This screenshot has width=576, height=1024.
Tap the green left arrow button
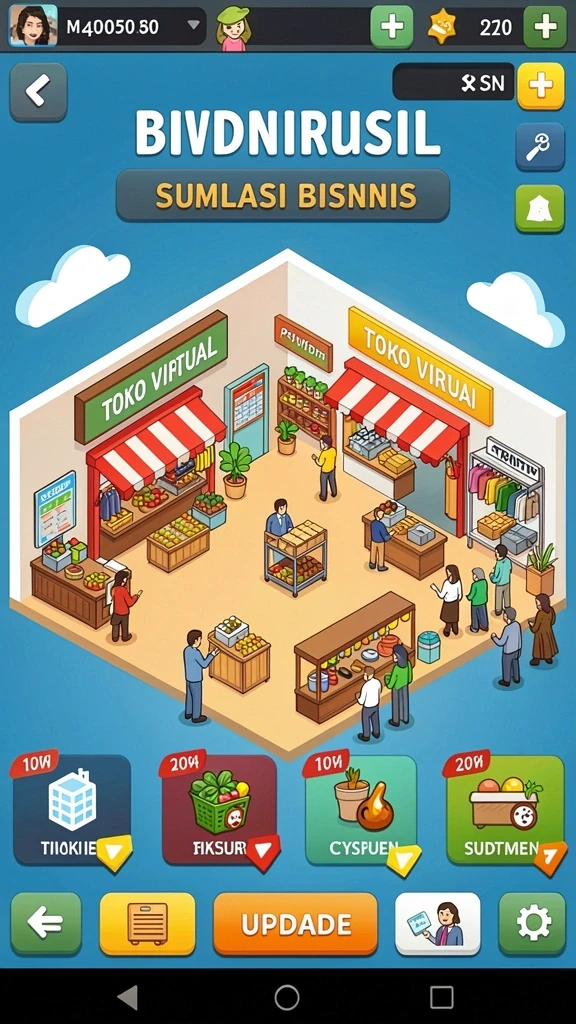[x=46, y=923]
